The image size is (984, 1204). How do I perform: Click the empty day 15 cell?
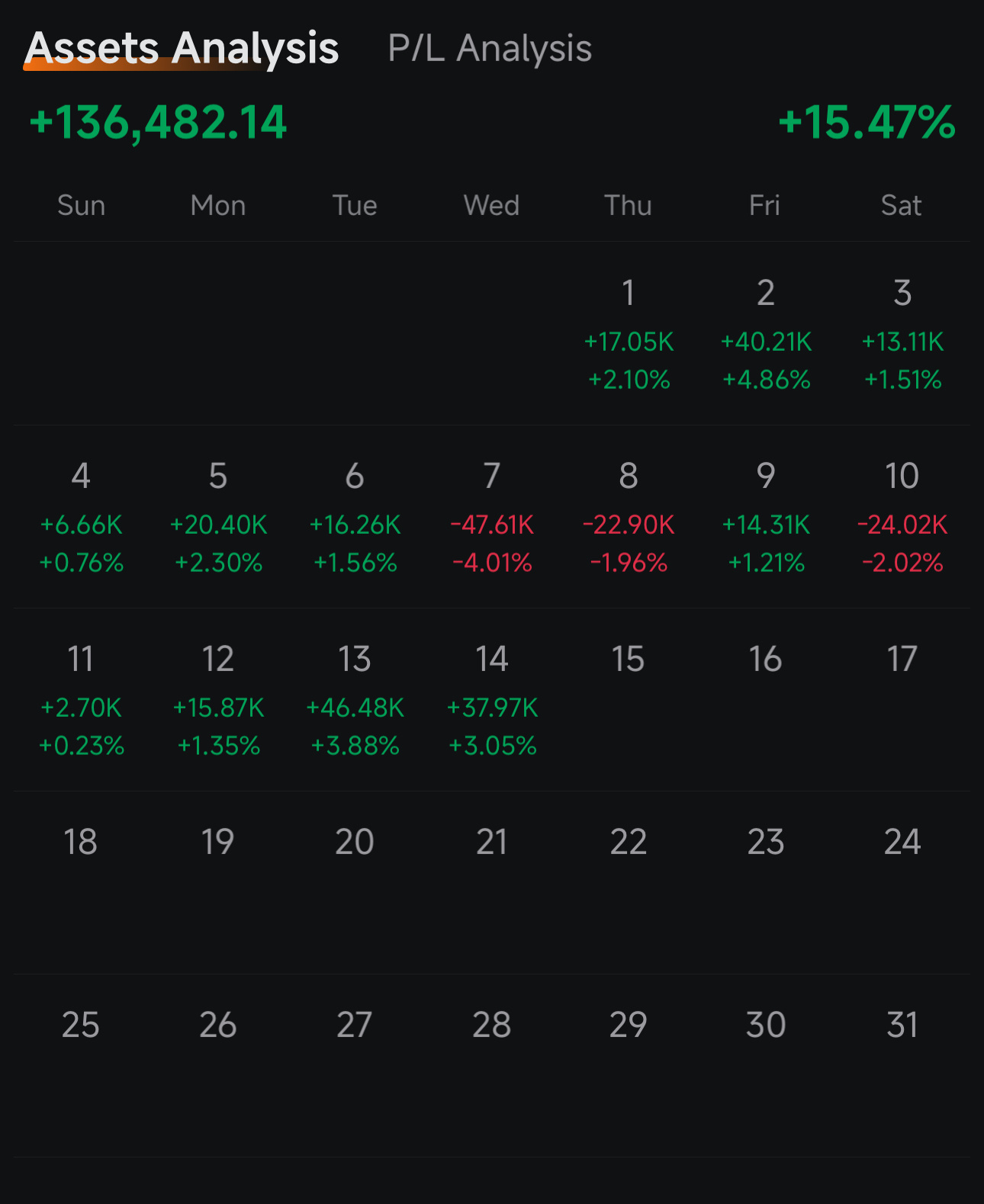(628, 686)
